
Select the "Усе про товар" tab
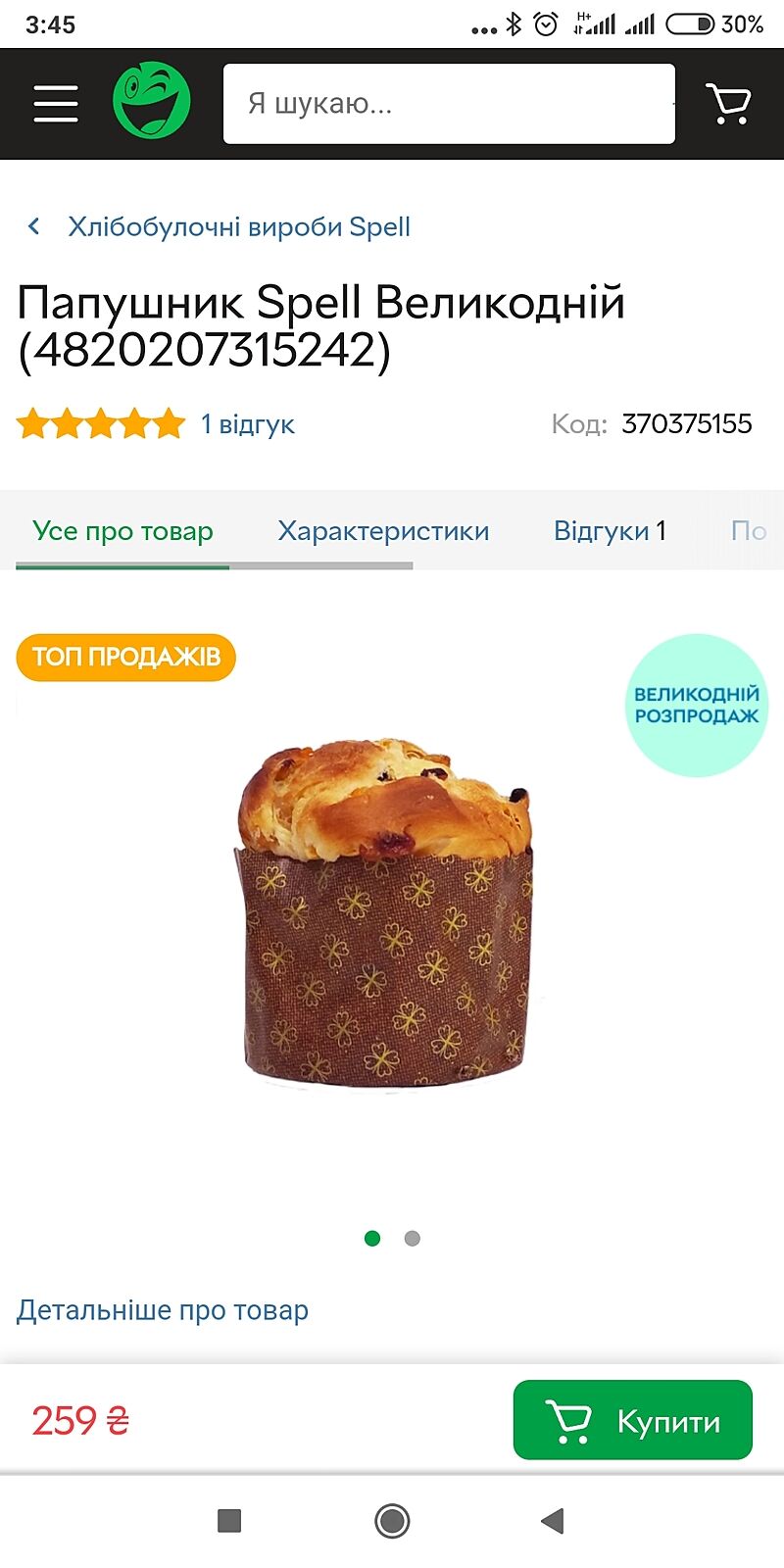122,531
